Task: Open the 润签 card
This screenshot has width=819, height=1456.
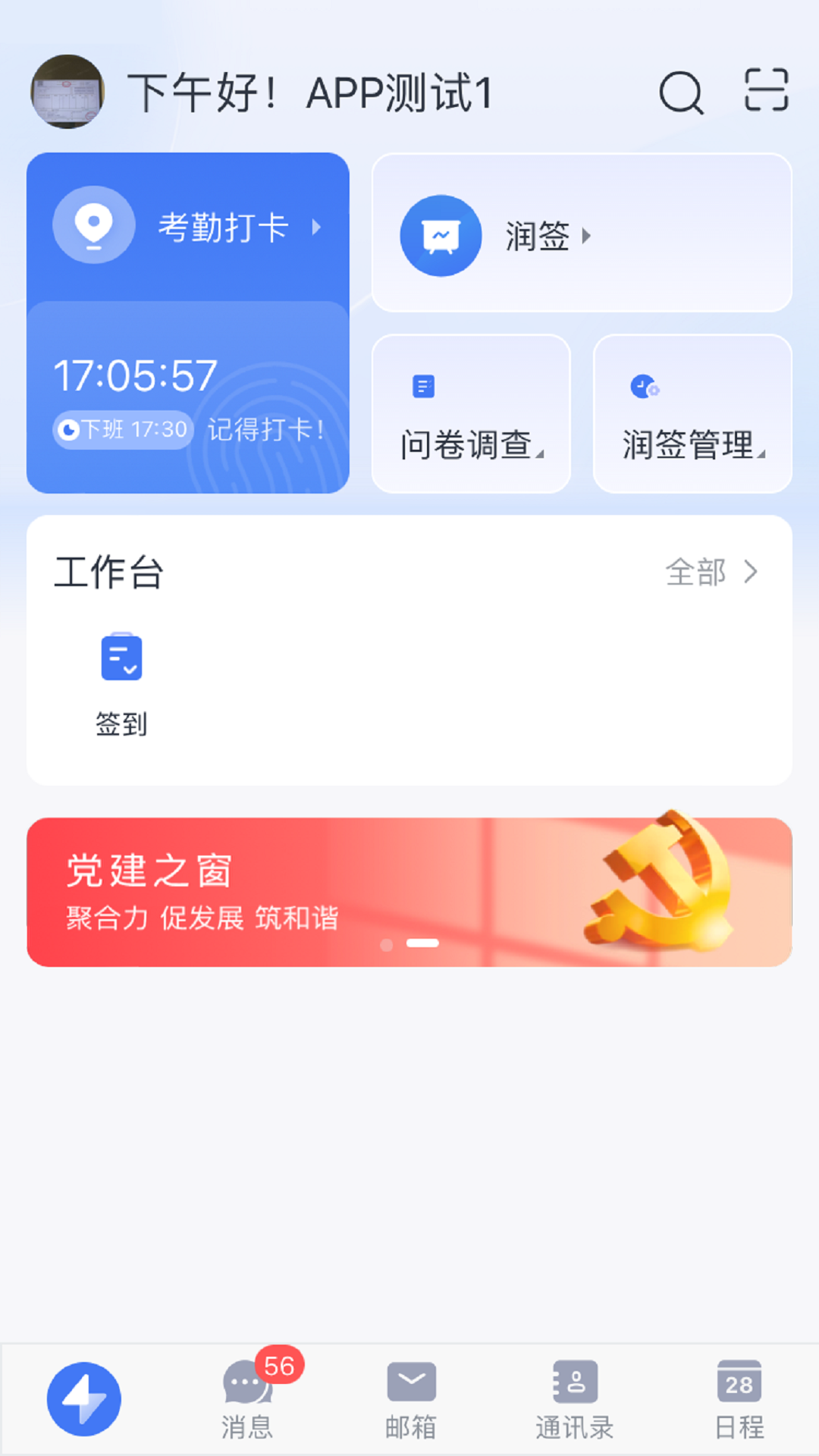Action: pos(581,234)
